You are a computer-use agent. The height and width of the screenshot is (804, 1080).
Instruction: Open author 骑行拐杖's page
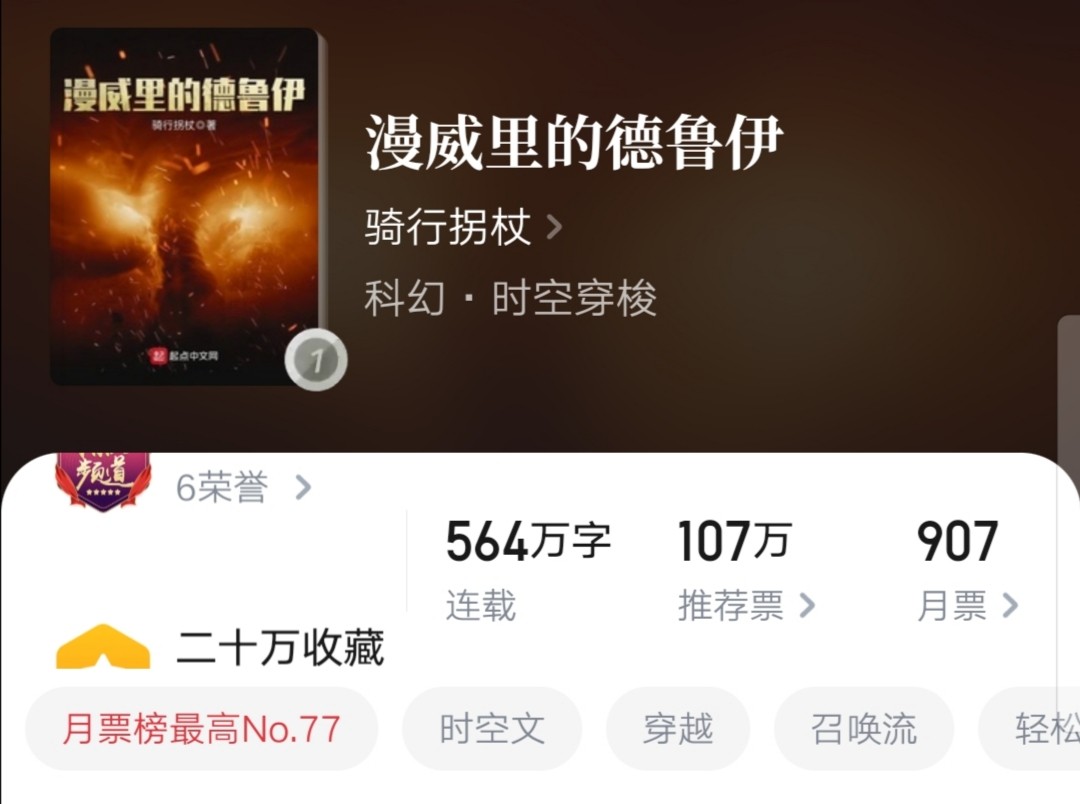(462, 229)
